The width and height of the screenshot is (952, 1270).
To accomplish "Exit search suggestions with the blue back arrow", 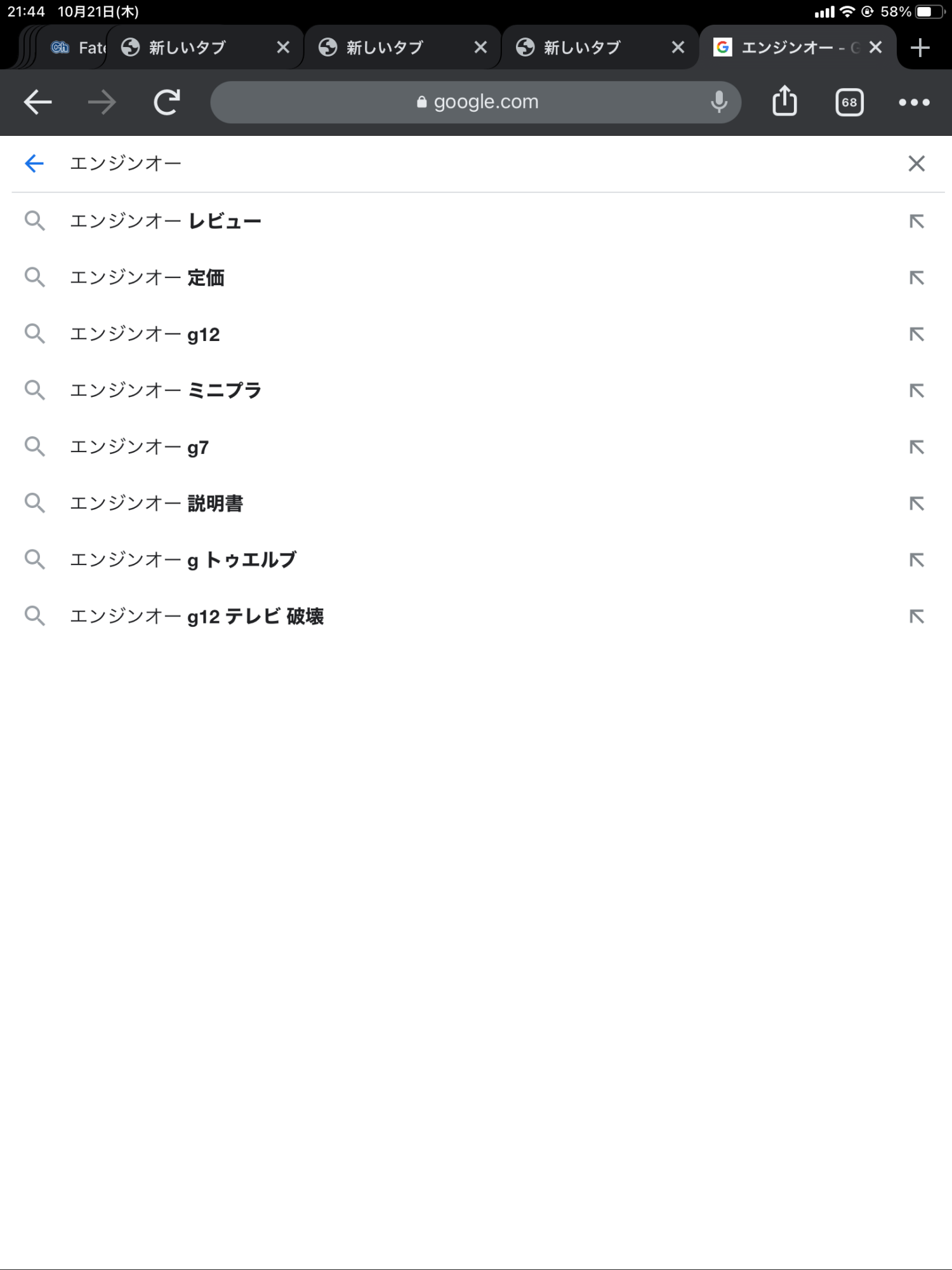I will (34, 164).
